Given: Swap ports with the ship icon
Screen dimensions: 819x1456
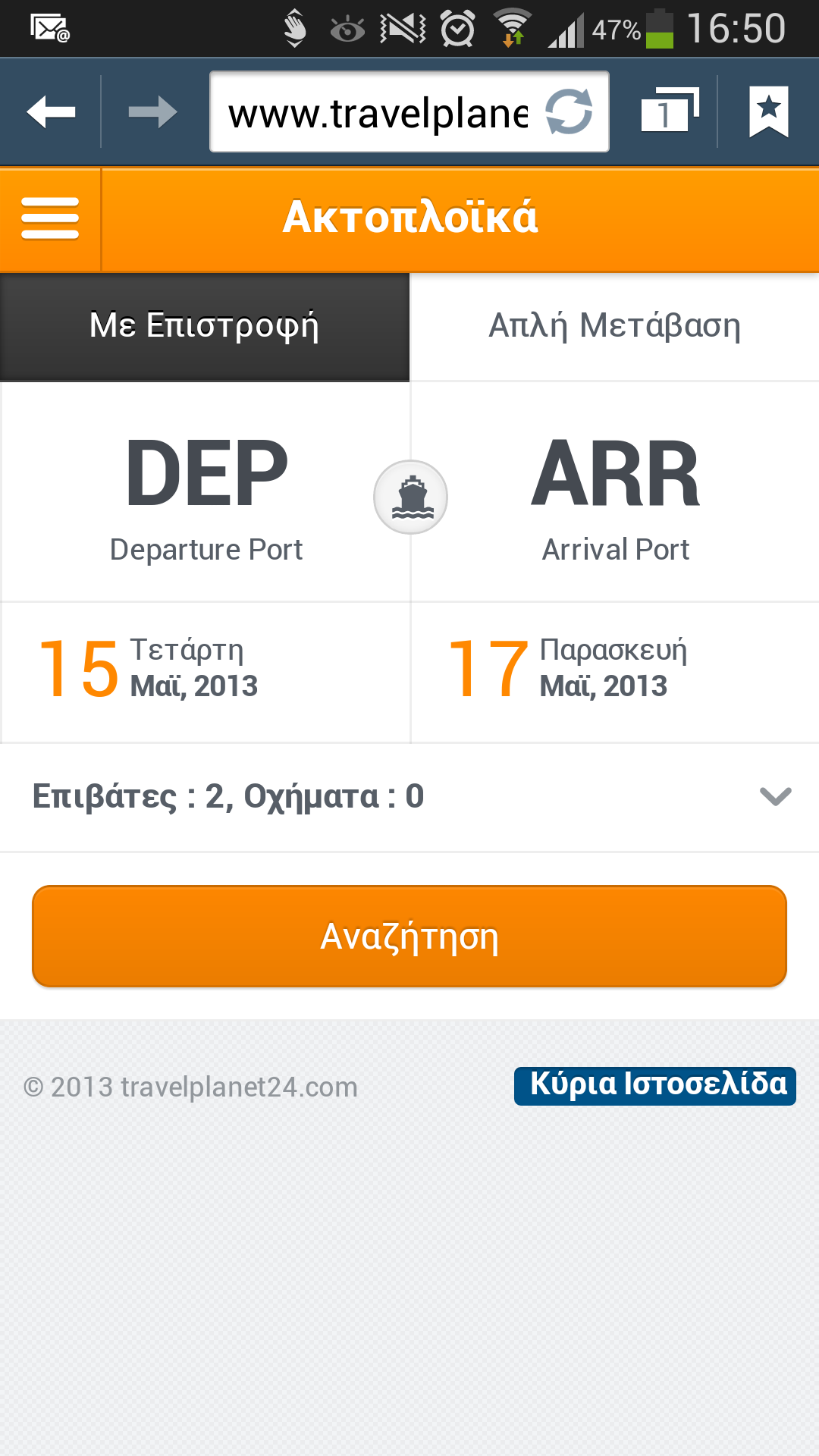Looking at the screenshot, I should pos(410,497).
